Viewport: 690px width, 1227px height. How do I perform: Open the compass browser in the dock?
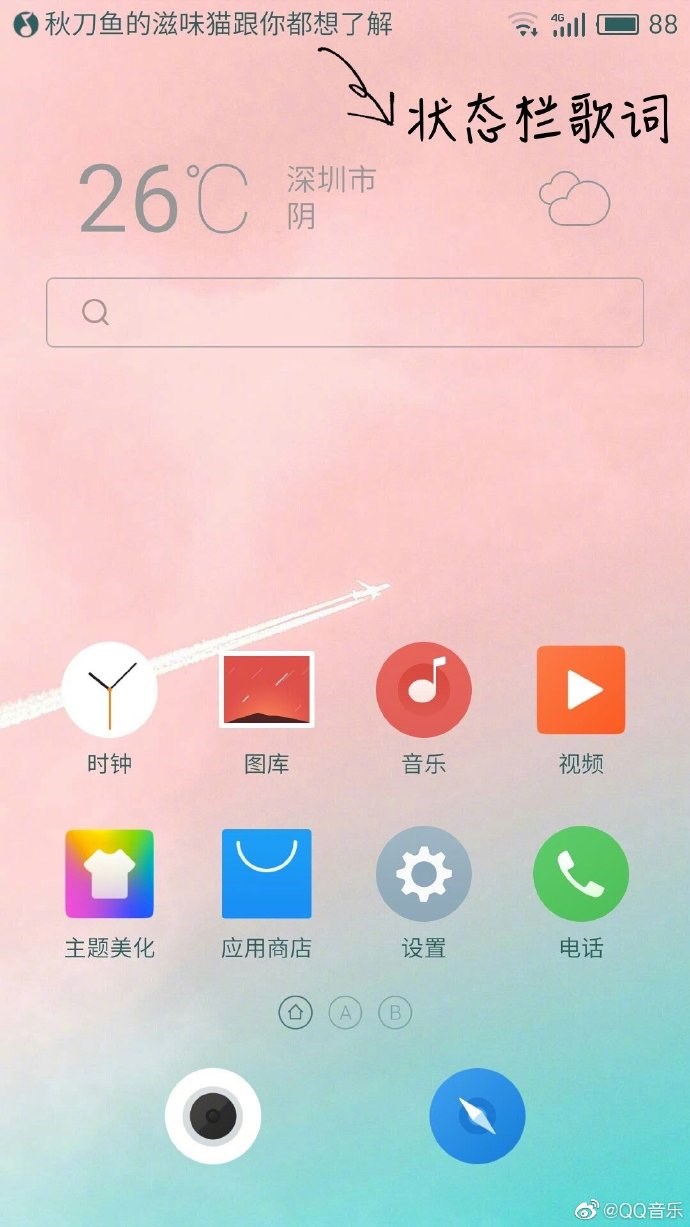click(x=477, y=1116)
